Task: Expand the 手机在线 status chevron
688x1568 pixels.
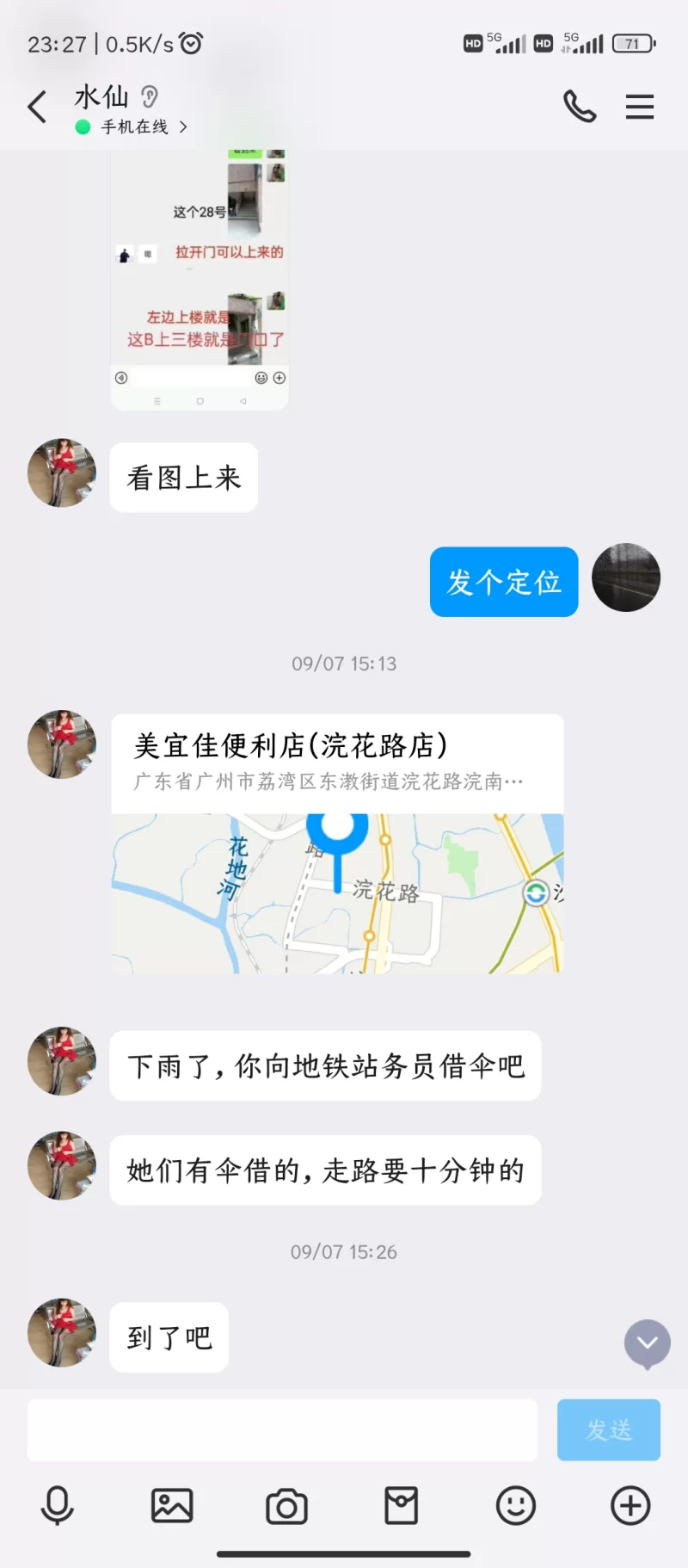Action: coord(181,127)
